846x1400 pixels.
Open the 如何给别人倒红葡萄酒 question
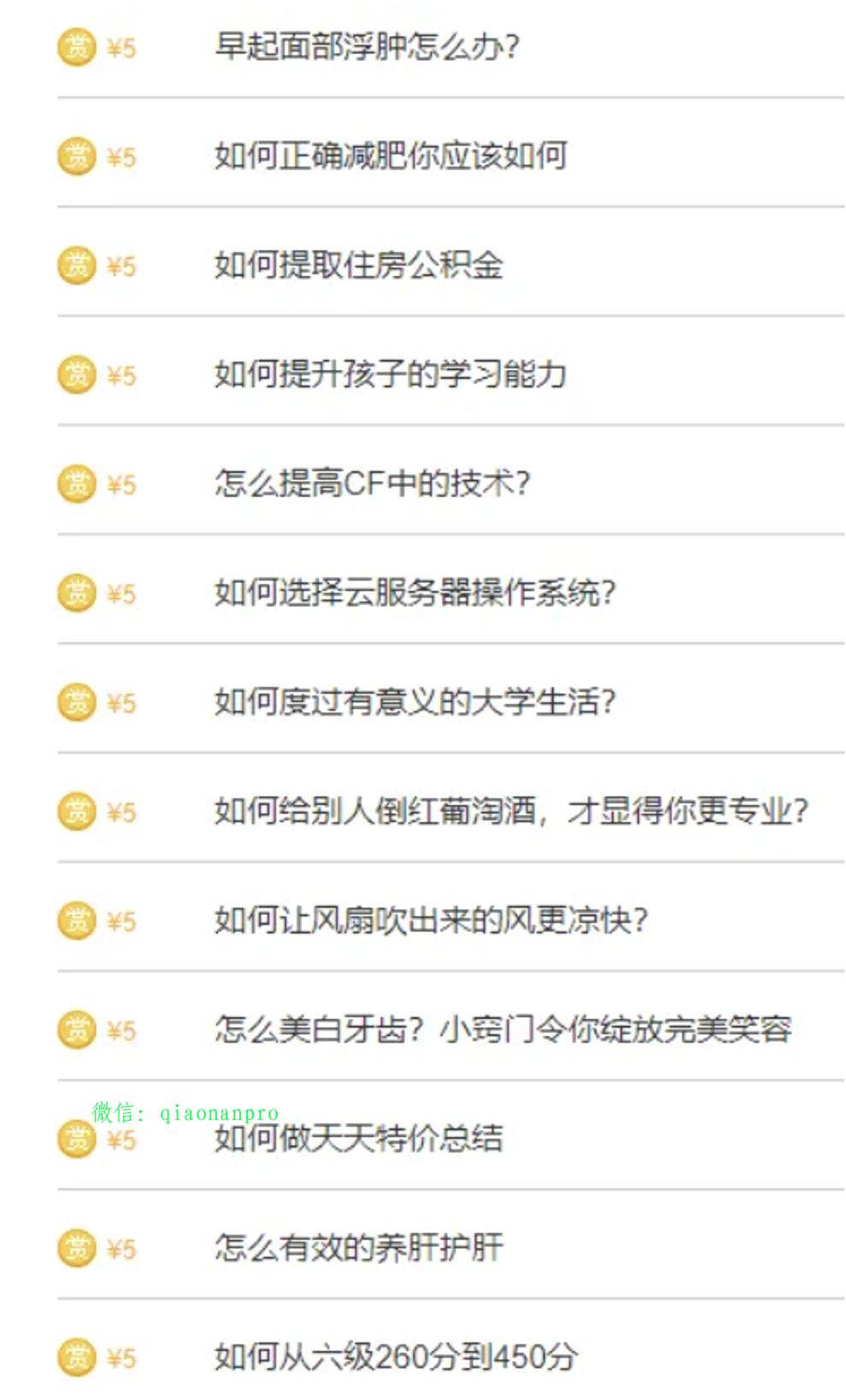click(x=511, y=811)
